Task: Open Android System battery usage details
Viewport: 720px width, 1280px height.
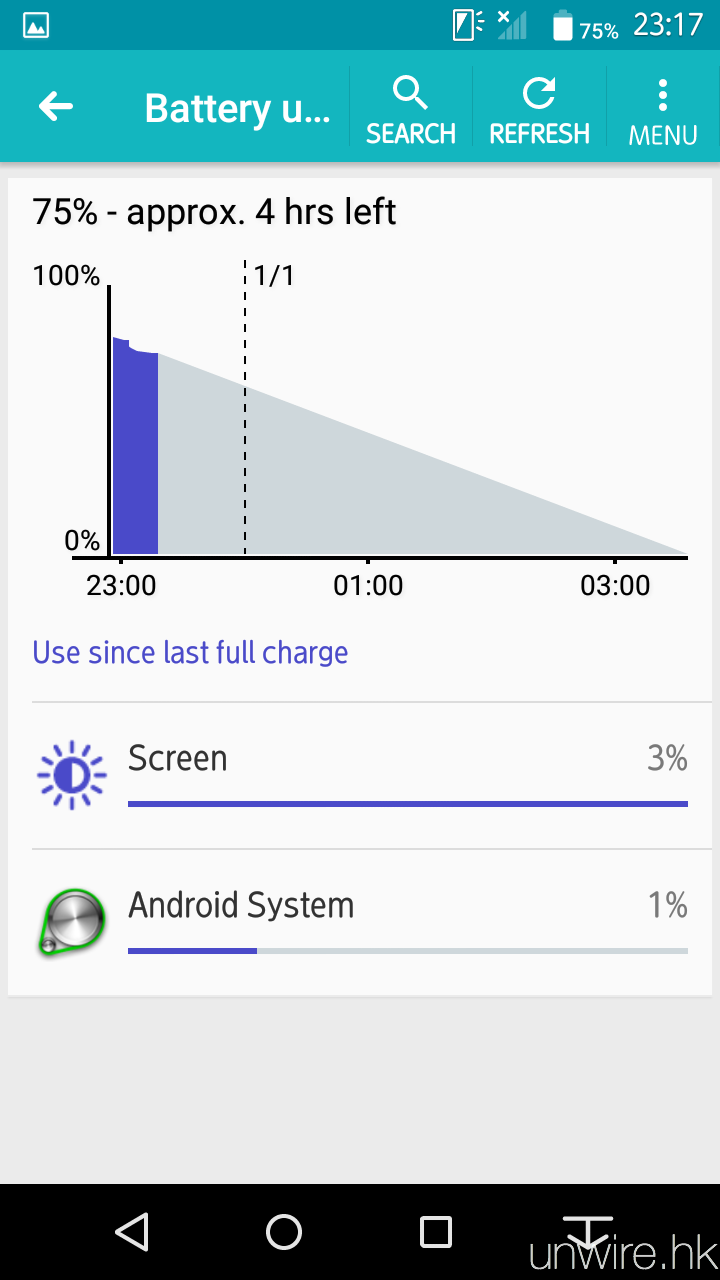Action: [x=360, y=922]
